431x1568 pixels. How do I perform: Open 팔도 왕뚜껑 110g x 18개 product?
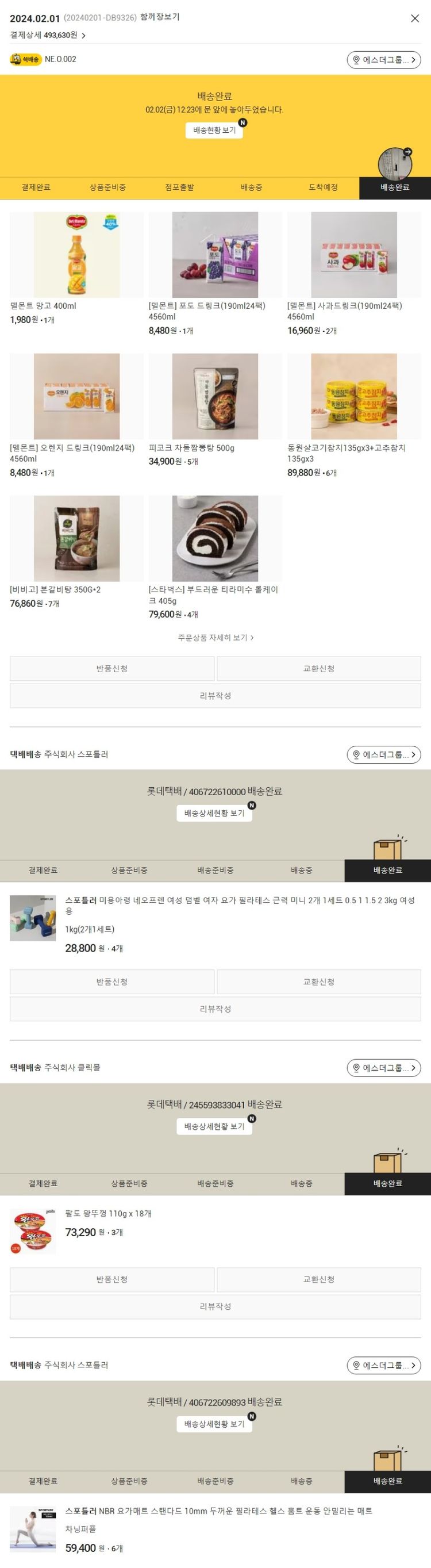(x=109, y=1214)
